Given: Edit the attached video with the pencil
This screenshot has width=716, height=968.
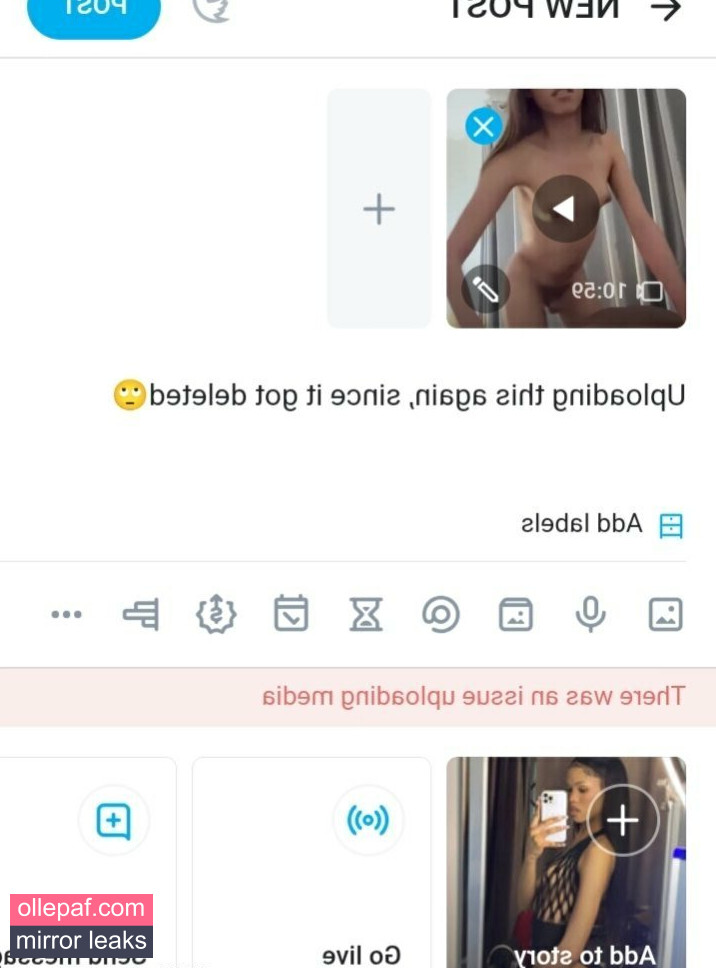Looking at the screenshot, I should coord(486,290).
